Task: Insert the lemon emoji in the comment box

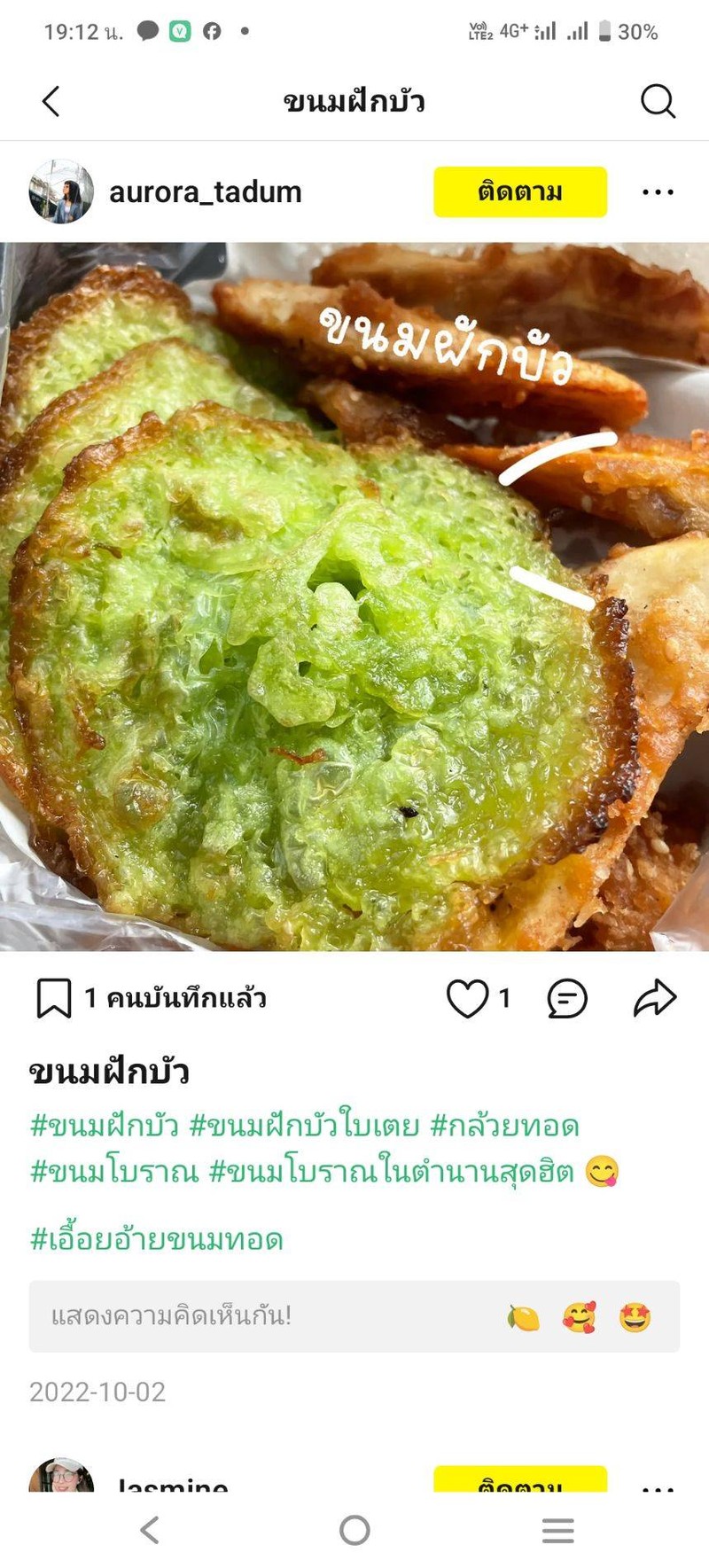Action: pos(524,1318)
